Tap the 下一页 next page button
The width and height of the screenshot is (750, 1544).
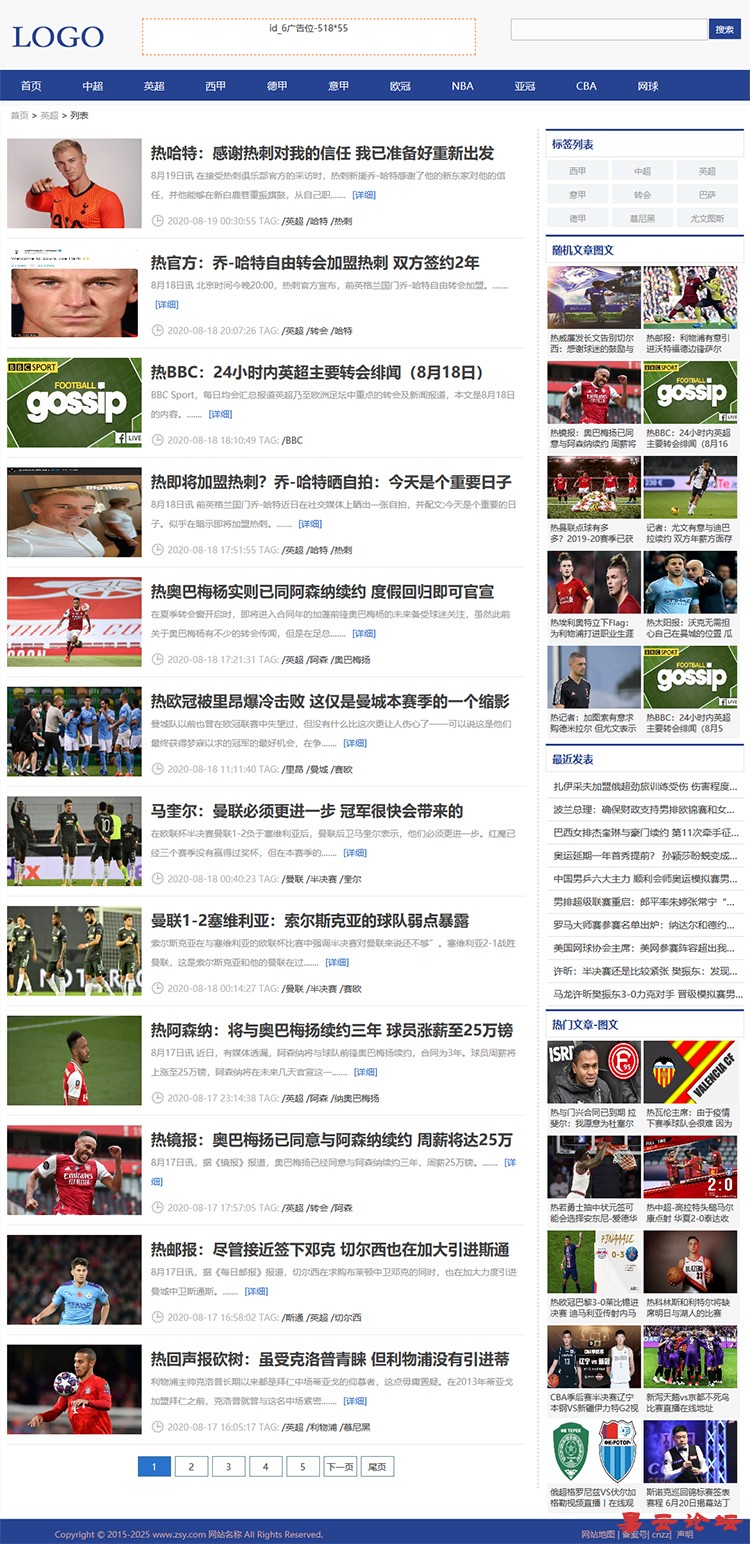tap(340, 1467)
